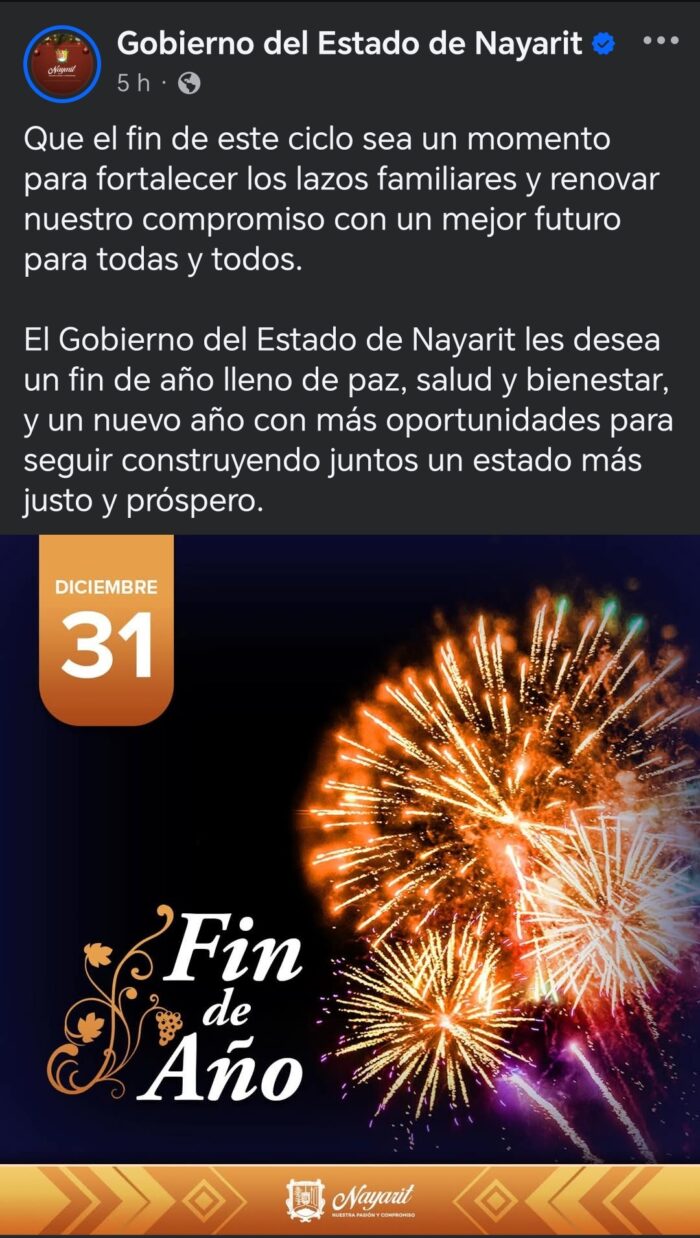The width and height of the screenshot is (700, 1238).
Task: Open Gobierno del Estado de Nayarit profile picture
Action: click(x=62, y=63)
